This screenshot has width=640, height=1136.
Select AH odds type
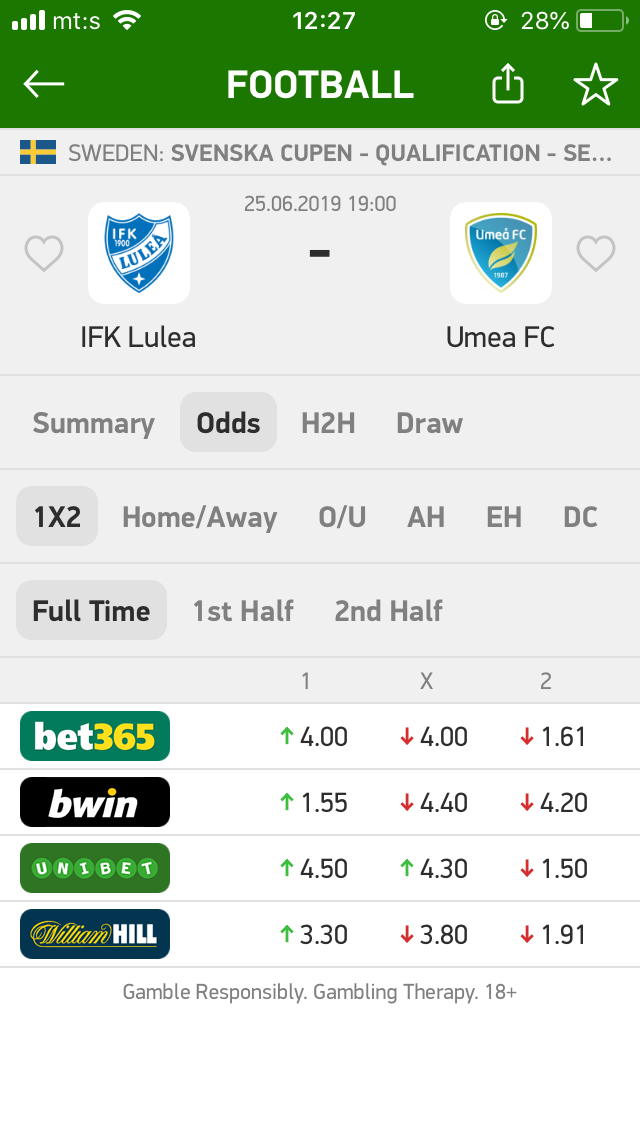pyautogui.click(x=426, y=517)
